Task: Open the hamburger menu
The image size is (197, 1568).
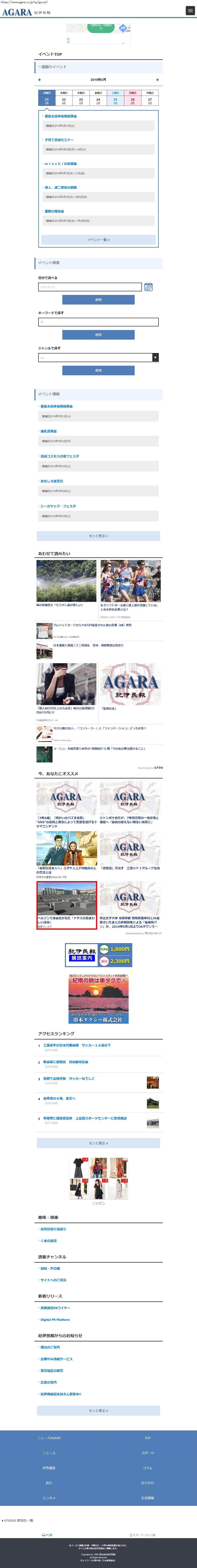Action: (189, 11)
